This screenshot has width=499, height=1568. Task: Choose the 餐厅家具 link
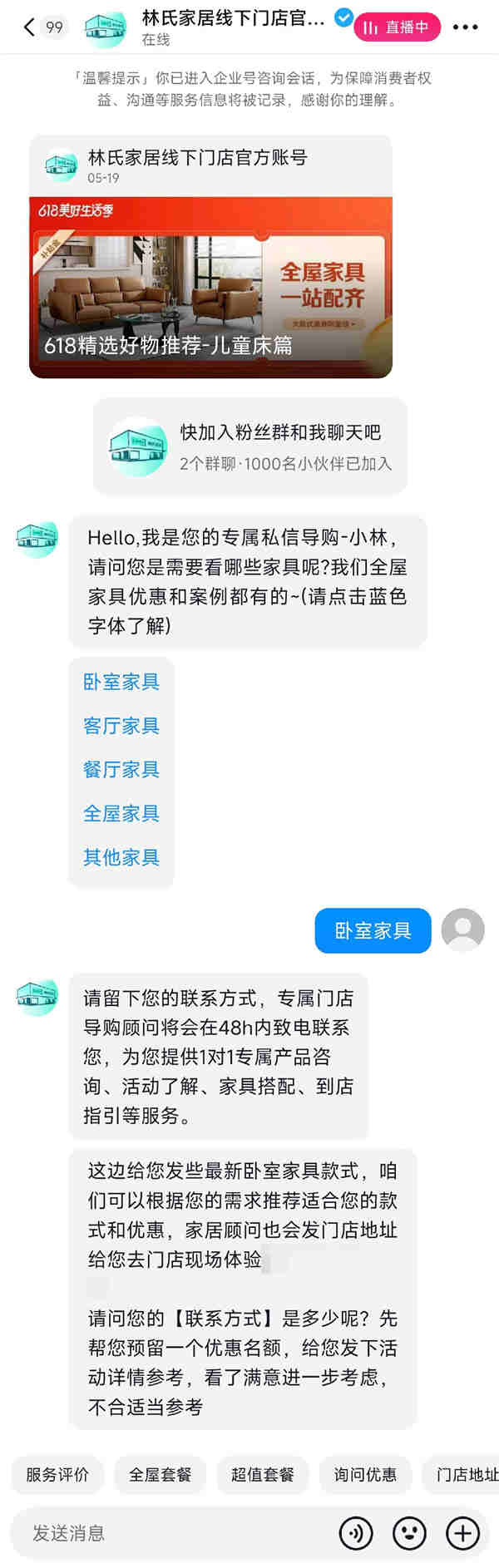pos(121,770)
